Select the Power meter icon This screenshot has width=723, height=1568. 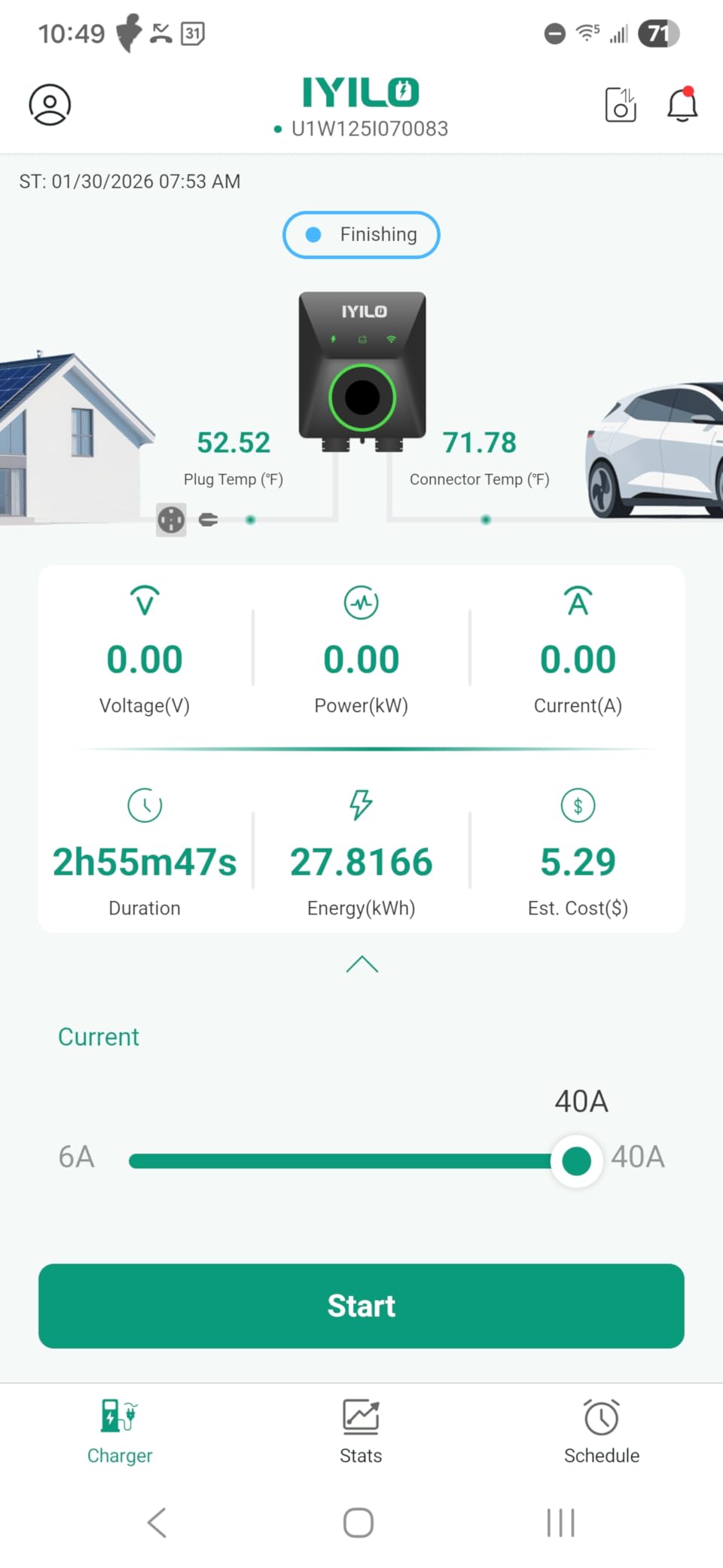(361, 601)
